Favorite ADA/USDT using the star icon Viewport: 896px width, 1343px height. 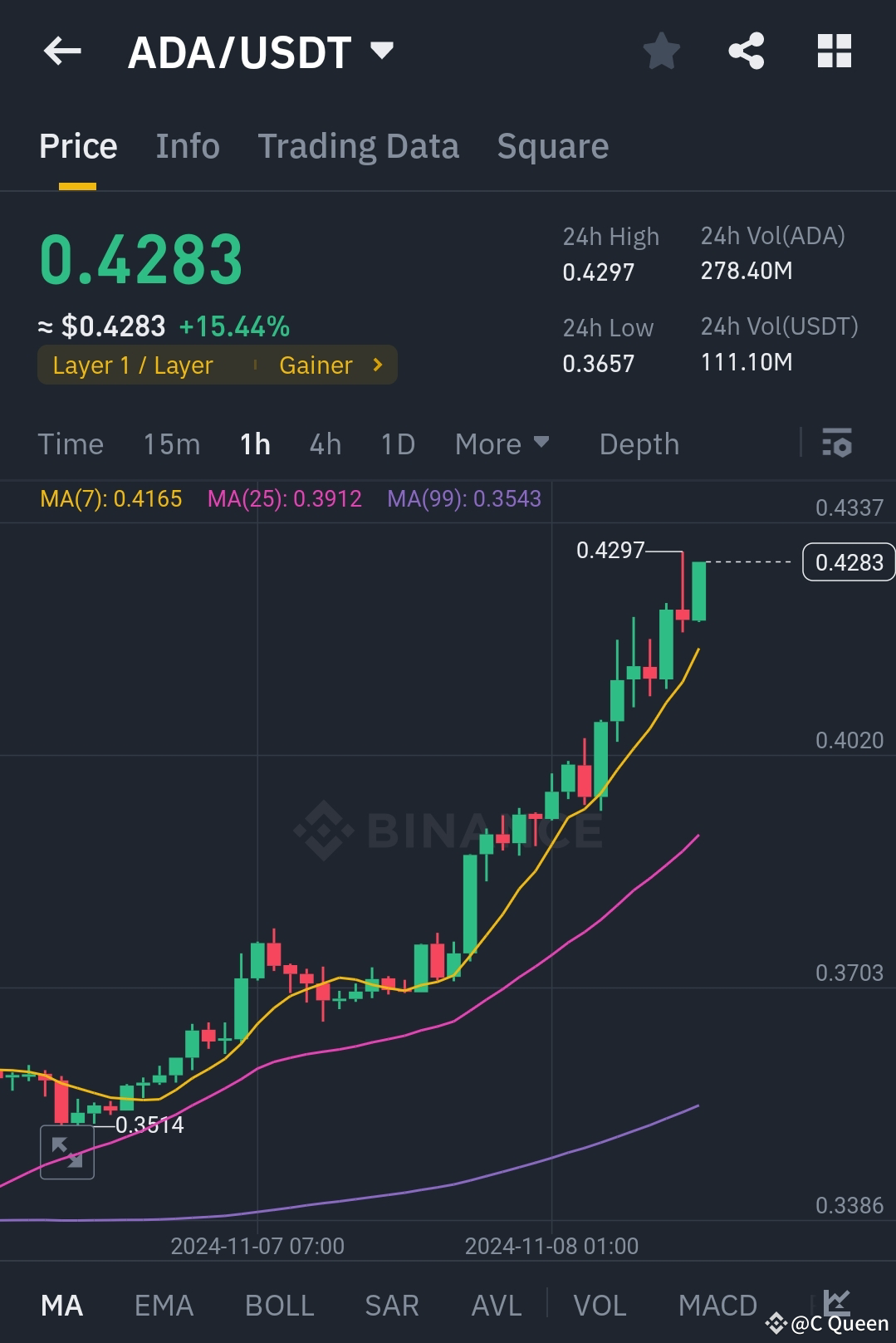661,51
